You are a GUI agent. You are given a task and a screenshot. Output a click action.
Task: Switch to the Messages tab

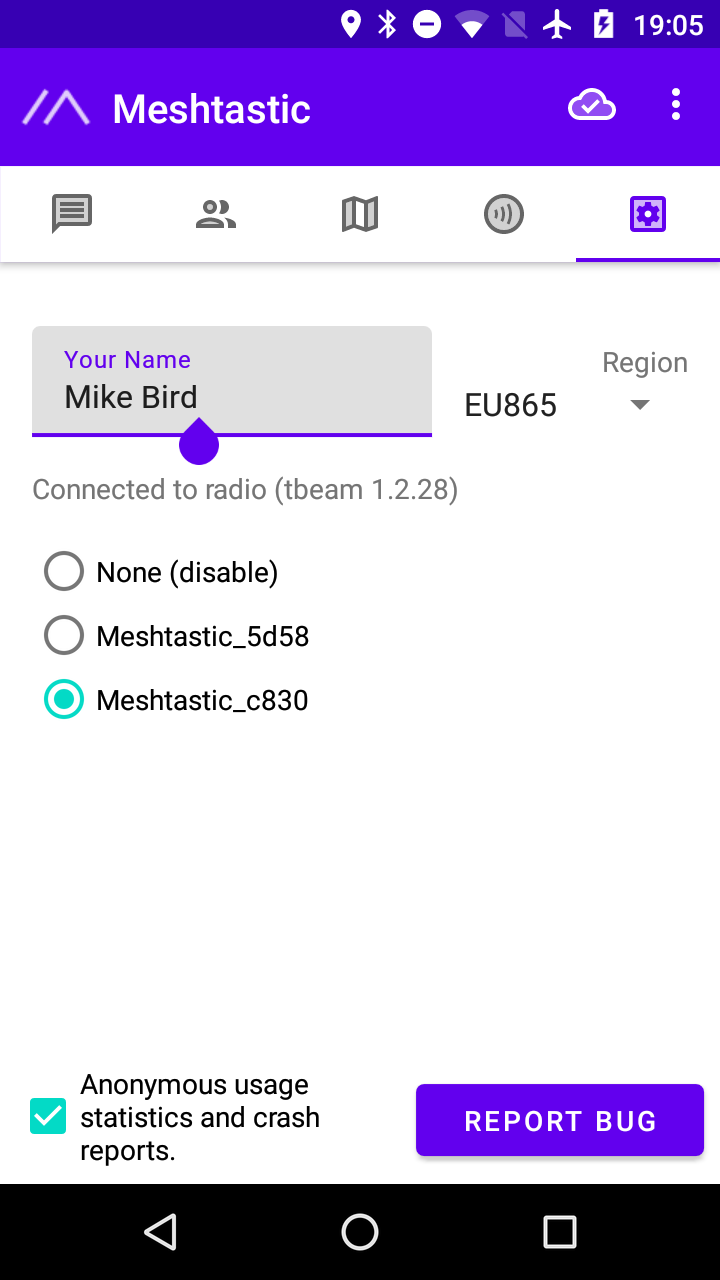[x=72, y=214]
